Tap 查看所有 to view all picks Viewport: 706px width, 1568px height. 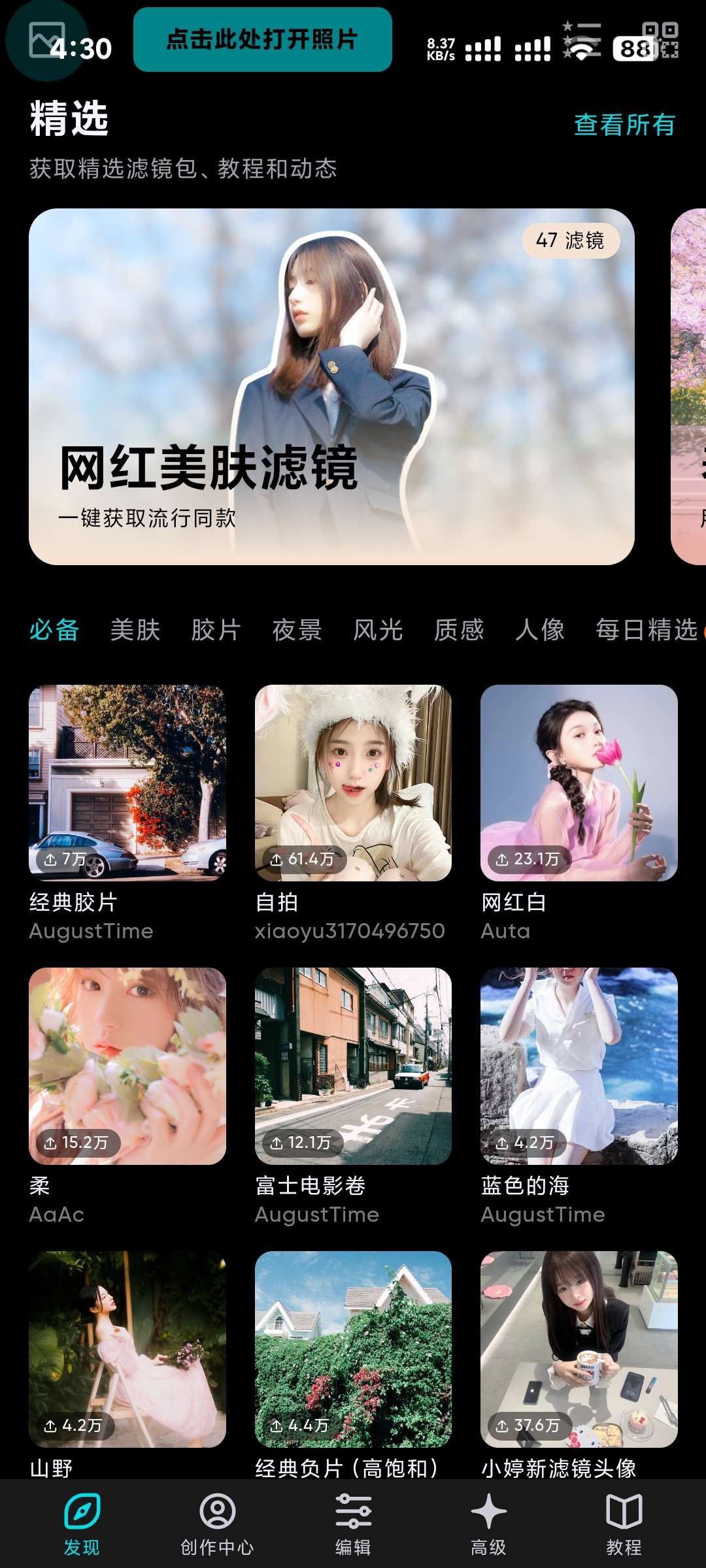point(624,125)
